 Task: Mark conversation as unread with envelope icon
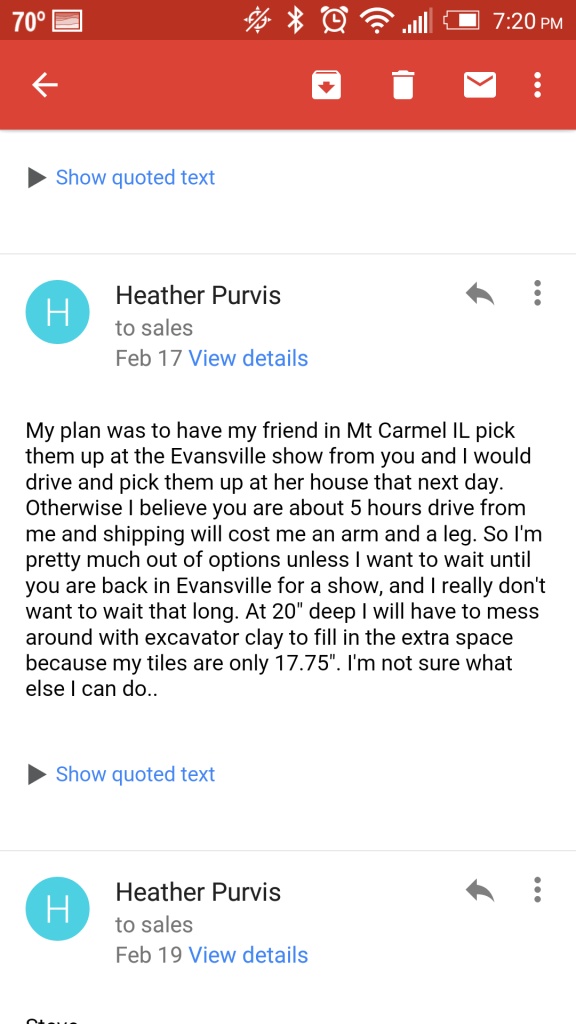coord(480,85)
